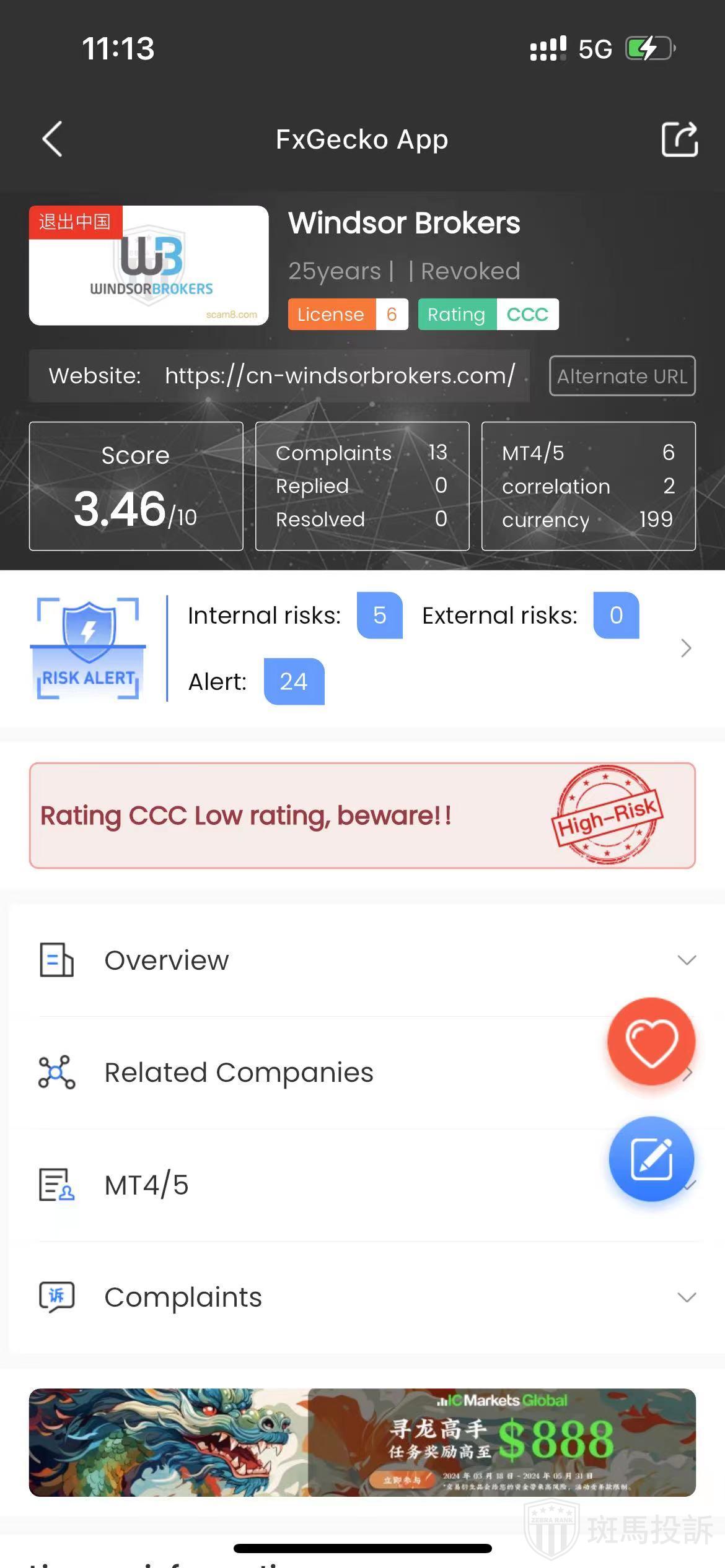Expand the MT4/5 section
725x1568 pixels.
(x=310, y=1185)
